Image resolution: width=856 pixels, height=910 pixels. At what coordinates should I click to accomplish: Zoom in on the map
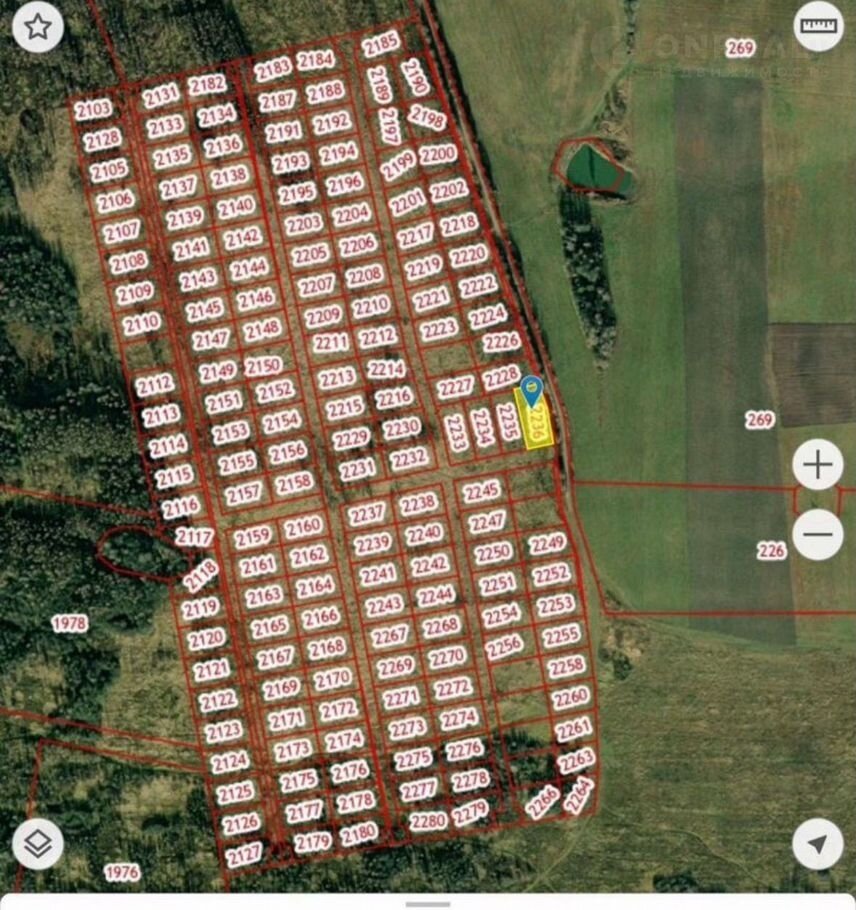[x=818, y=465]
